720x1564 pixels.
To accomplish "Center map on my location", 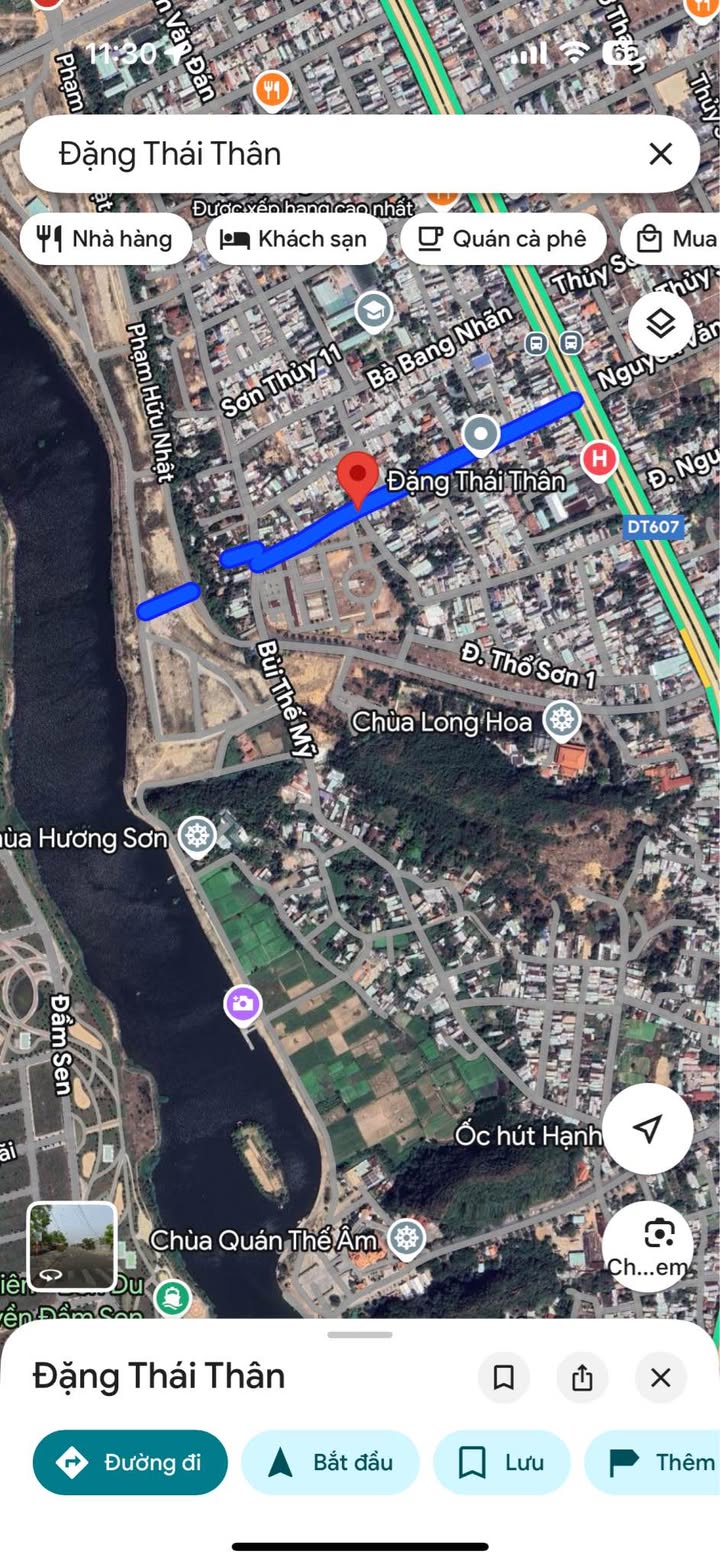I will click(x=647, y=1129).
